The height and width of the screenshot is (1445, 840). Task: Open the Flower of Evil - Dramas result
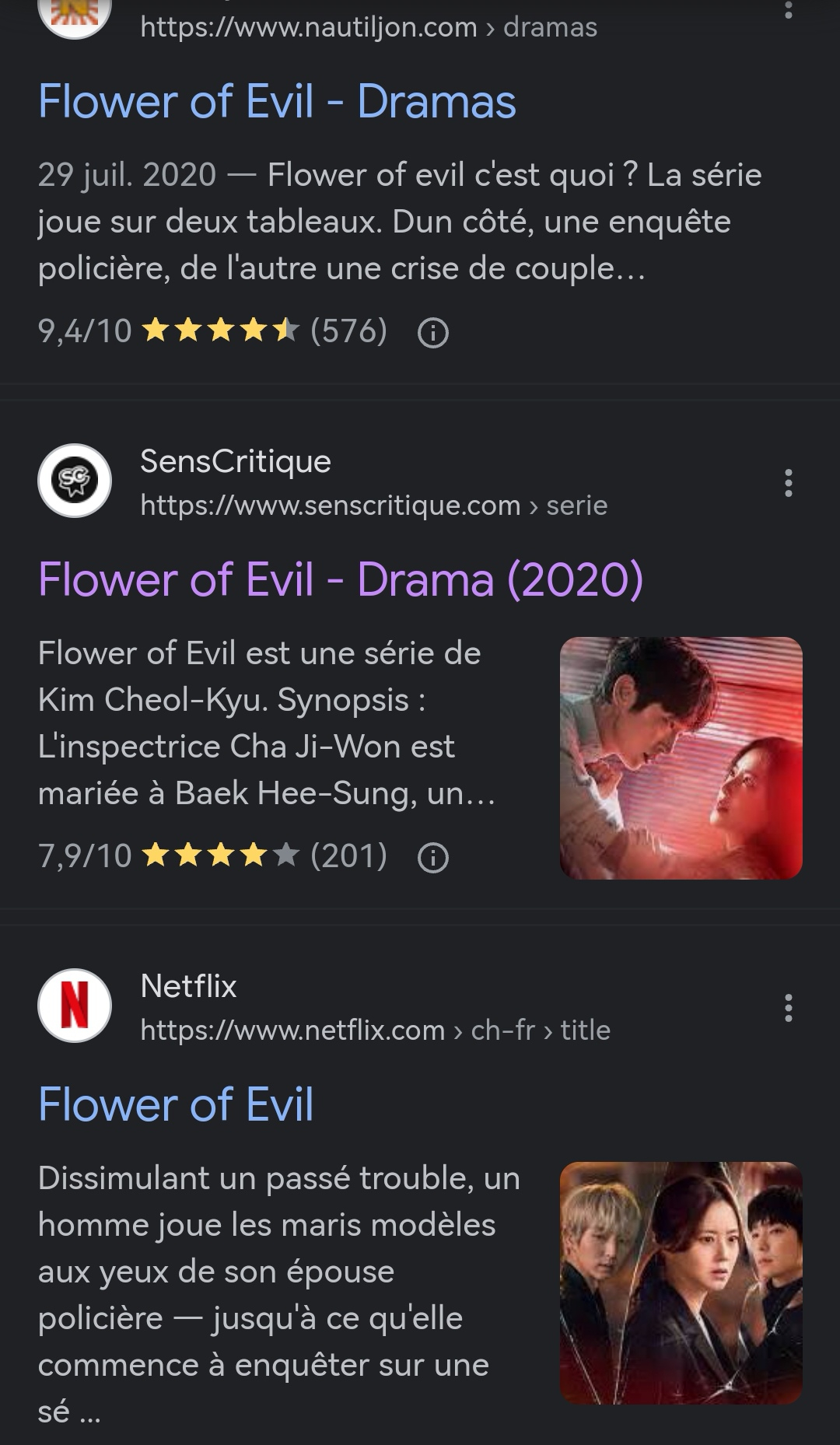pyautogui.click(x=277, y=102)
